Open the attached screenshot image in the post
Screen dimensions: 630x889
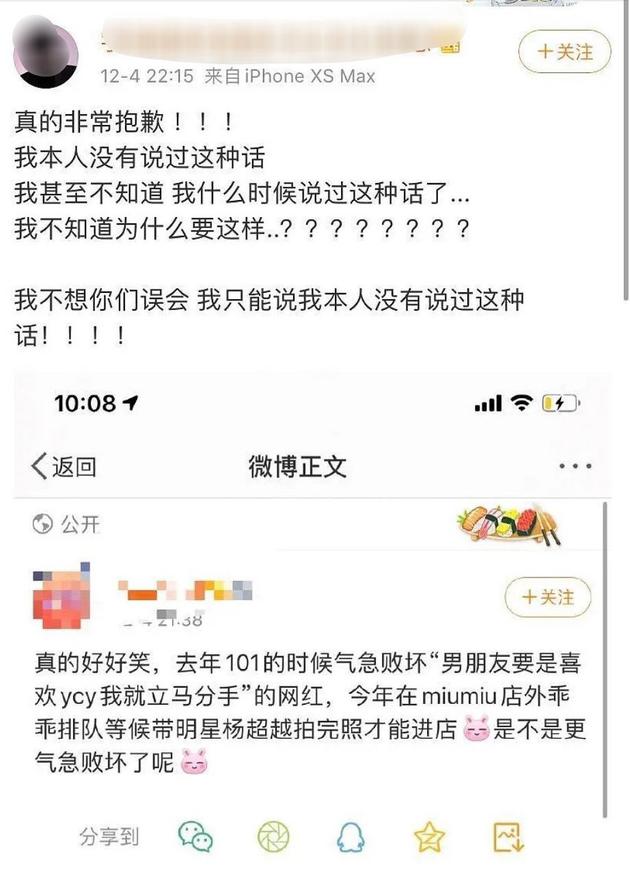coord(312,620)
